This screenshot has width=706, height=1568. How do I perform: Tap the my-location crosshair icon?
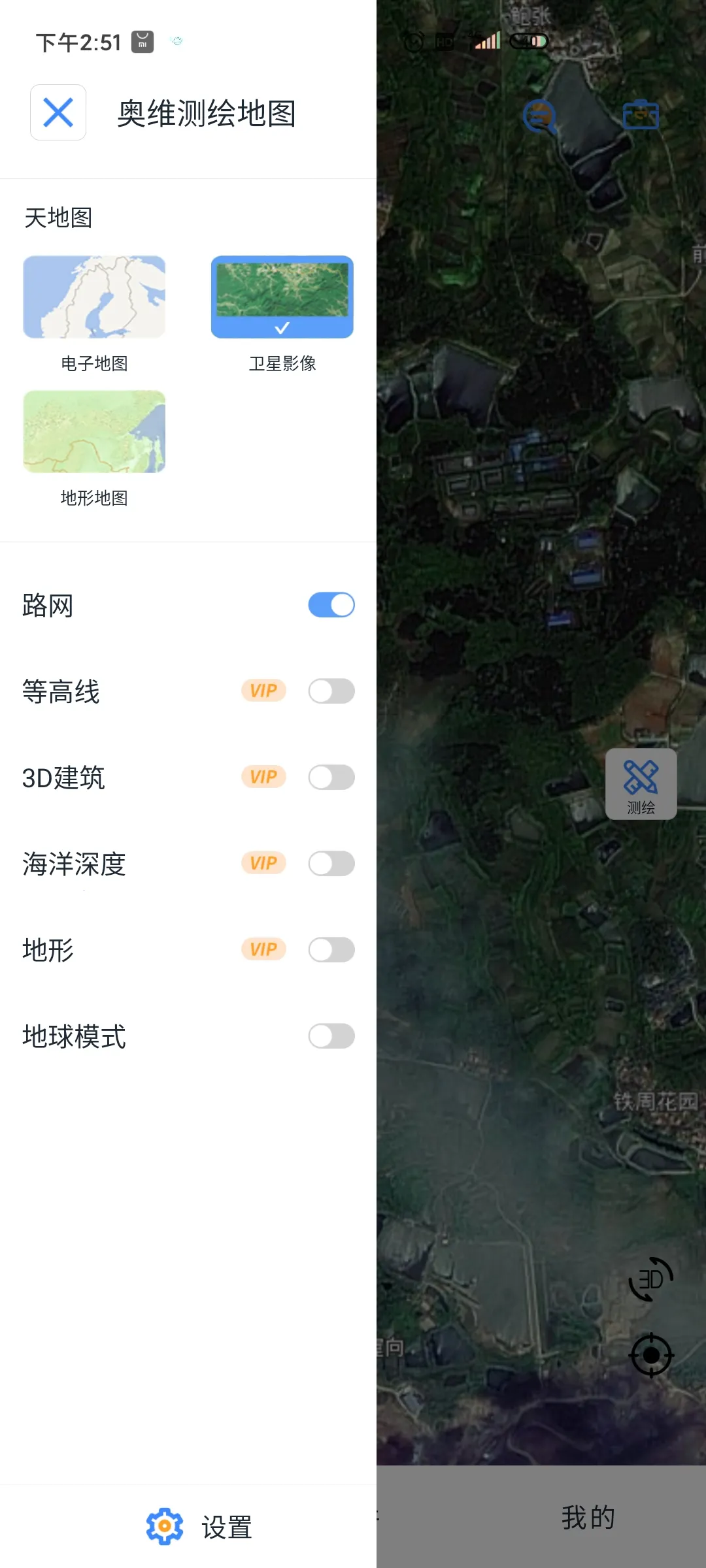[x=651, y=1354]
